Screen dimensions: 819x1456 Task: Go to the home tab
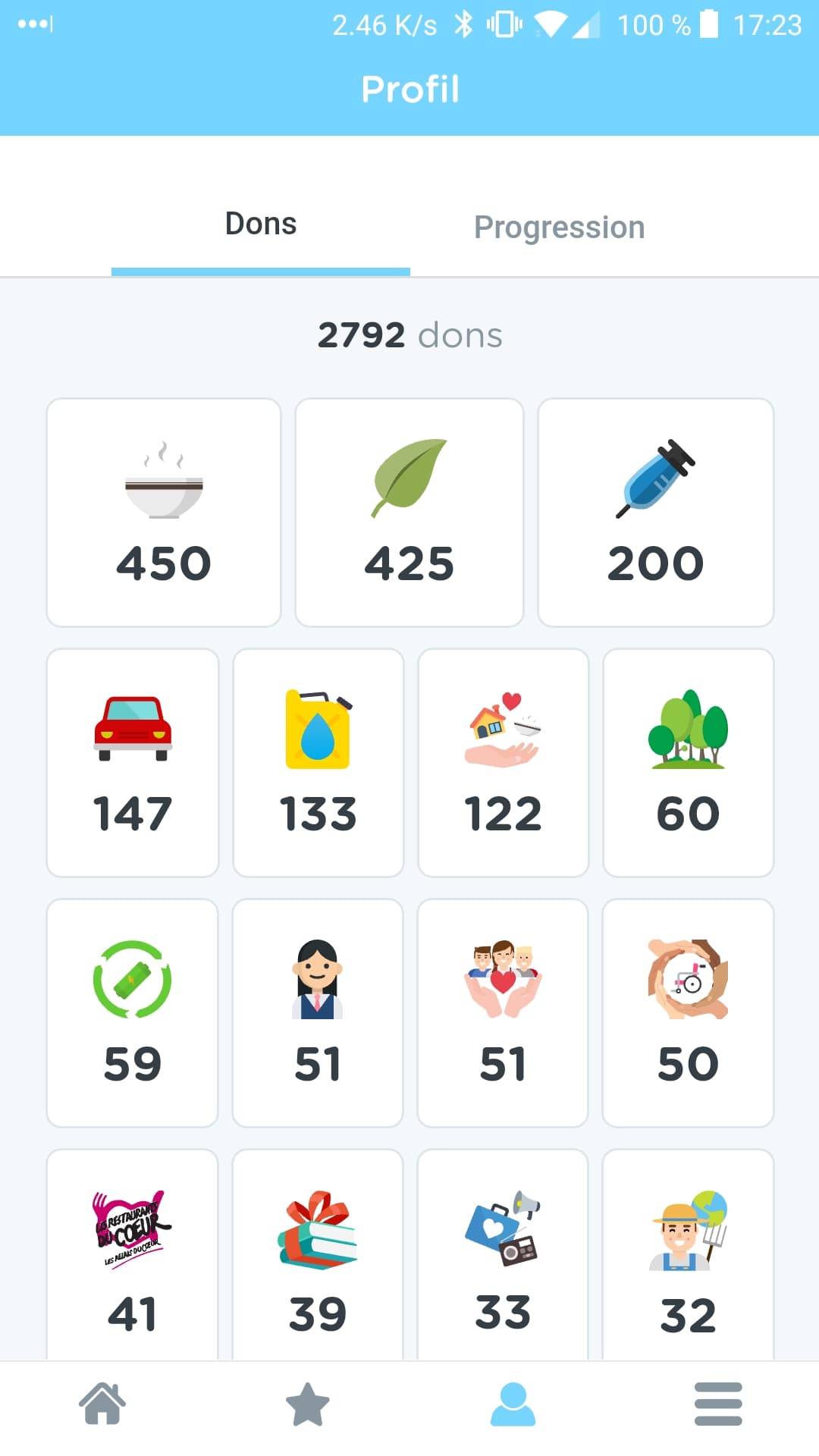[x=102, y=1404]
